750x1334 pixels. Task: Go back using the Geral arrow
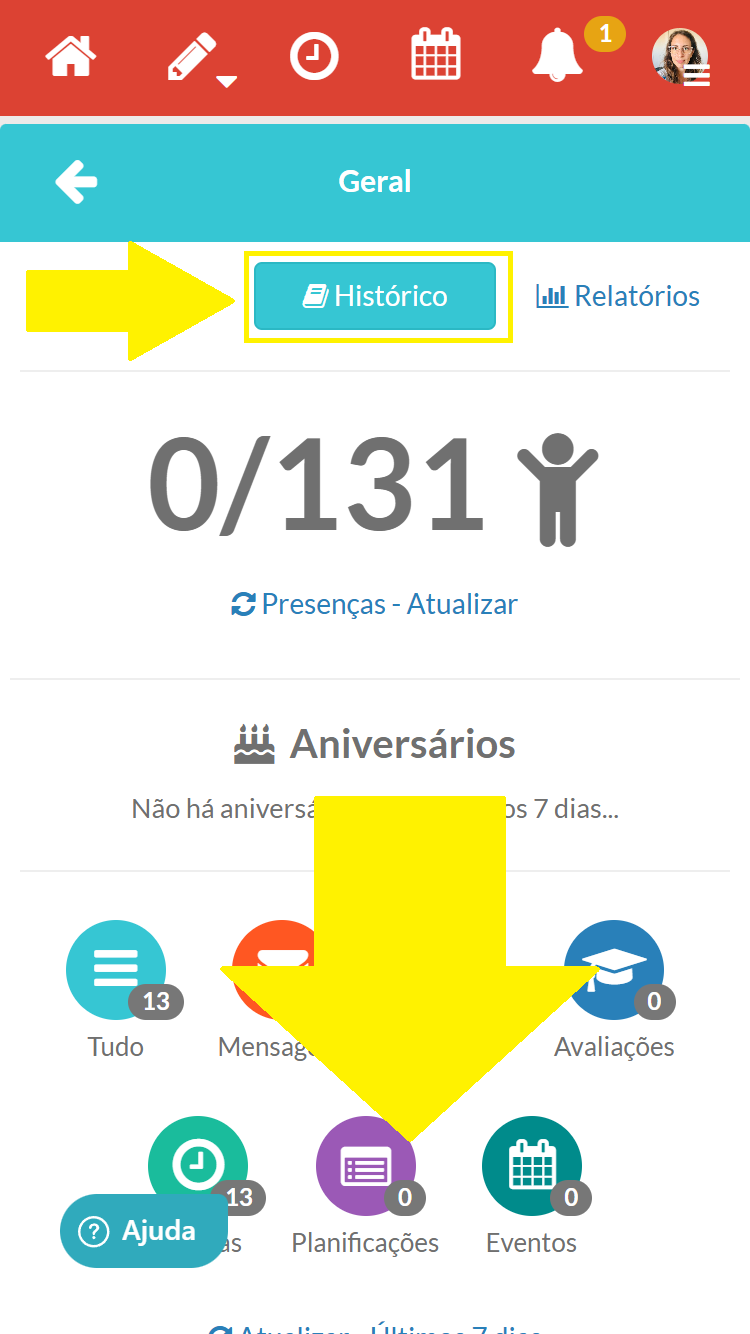[76, 182]
